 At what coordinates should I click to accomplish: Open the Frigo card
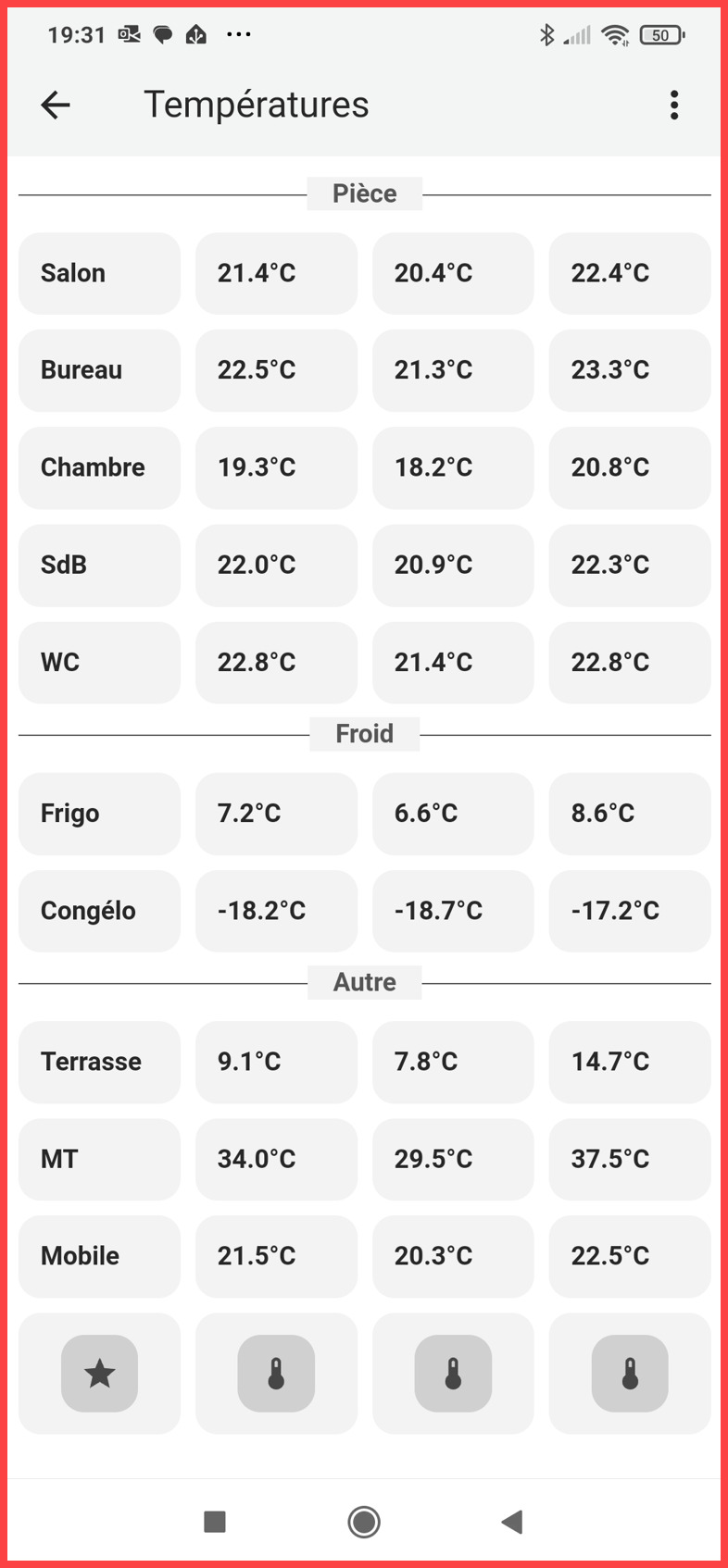click(x=100, y=814)
